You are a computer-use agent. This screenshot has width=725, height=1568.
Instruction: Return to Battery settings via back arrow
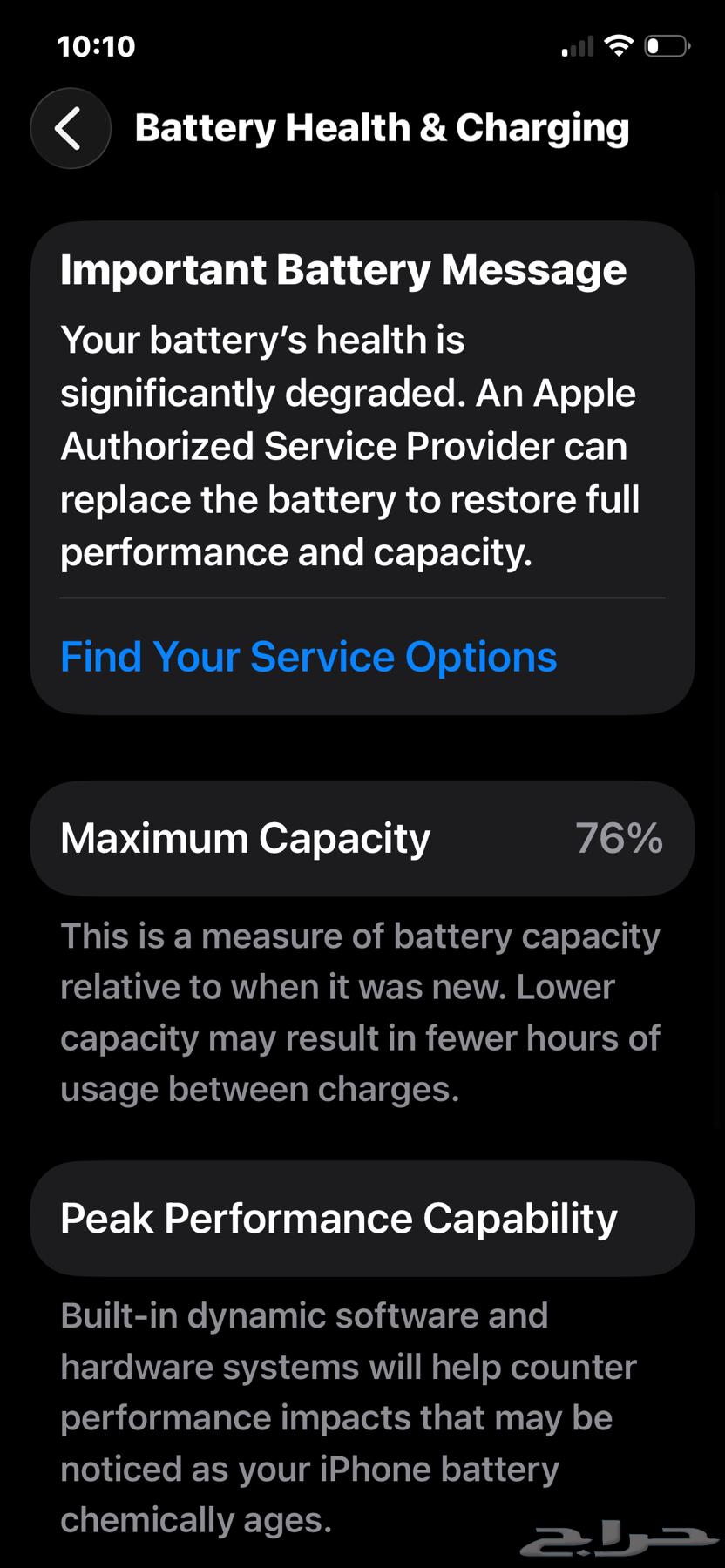click(70, 128)
